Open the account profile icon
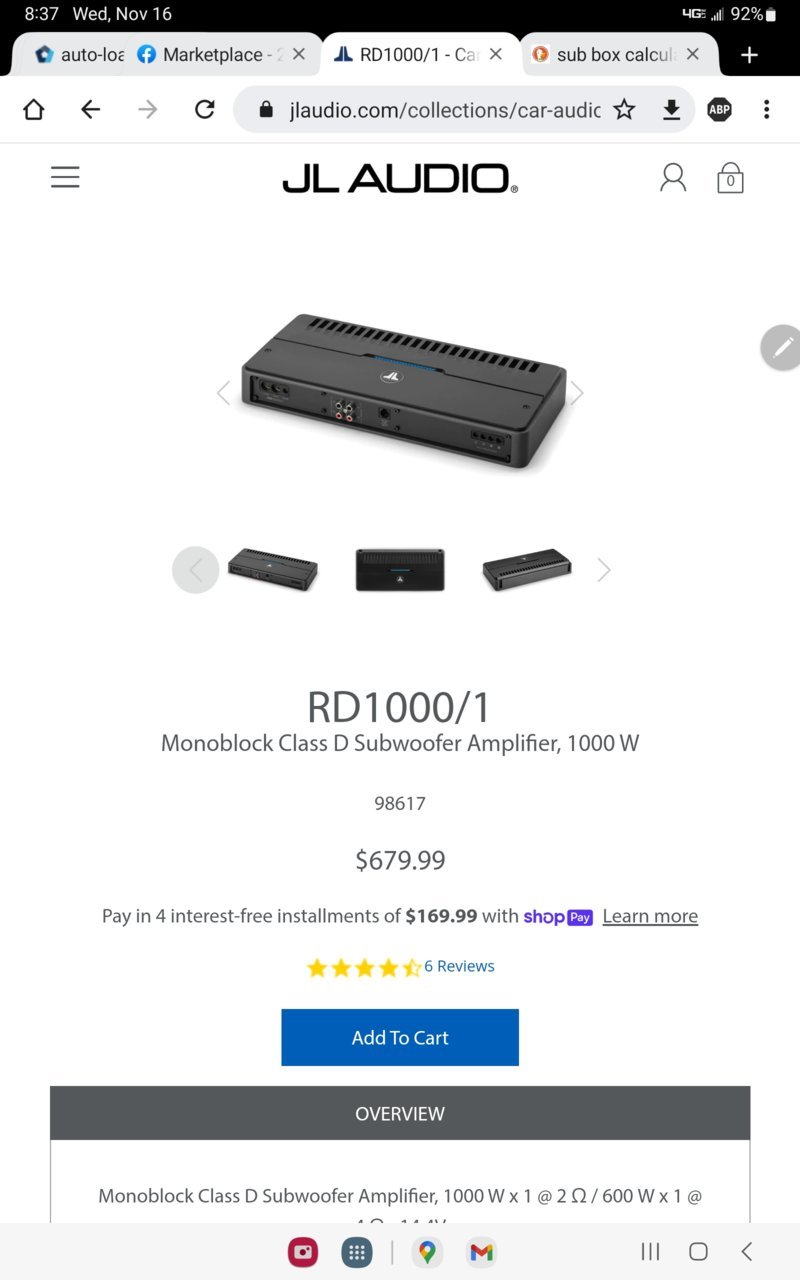The height and width of the screenshot is (1280, 800). [673, 178]
